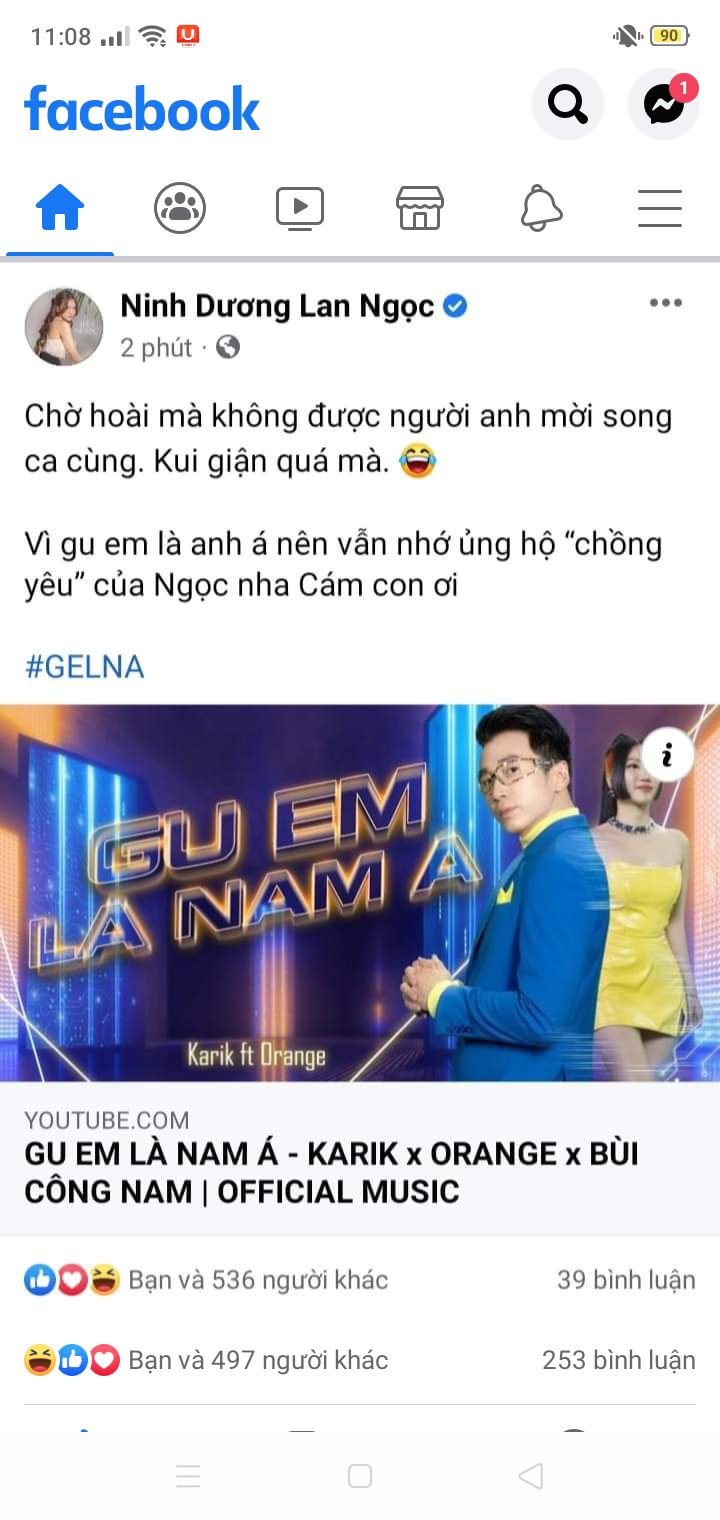Tap the #GELNA hashtag
720x1520 pixels.
click(85, 667)
